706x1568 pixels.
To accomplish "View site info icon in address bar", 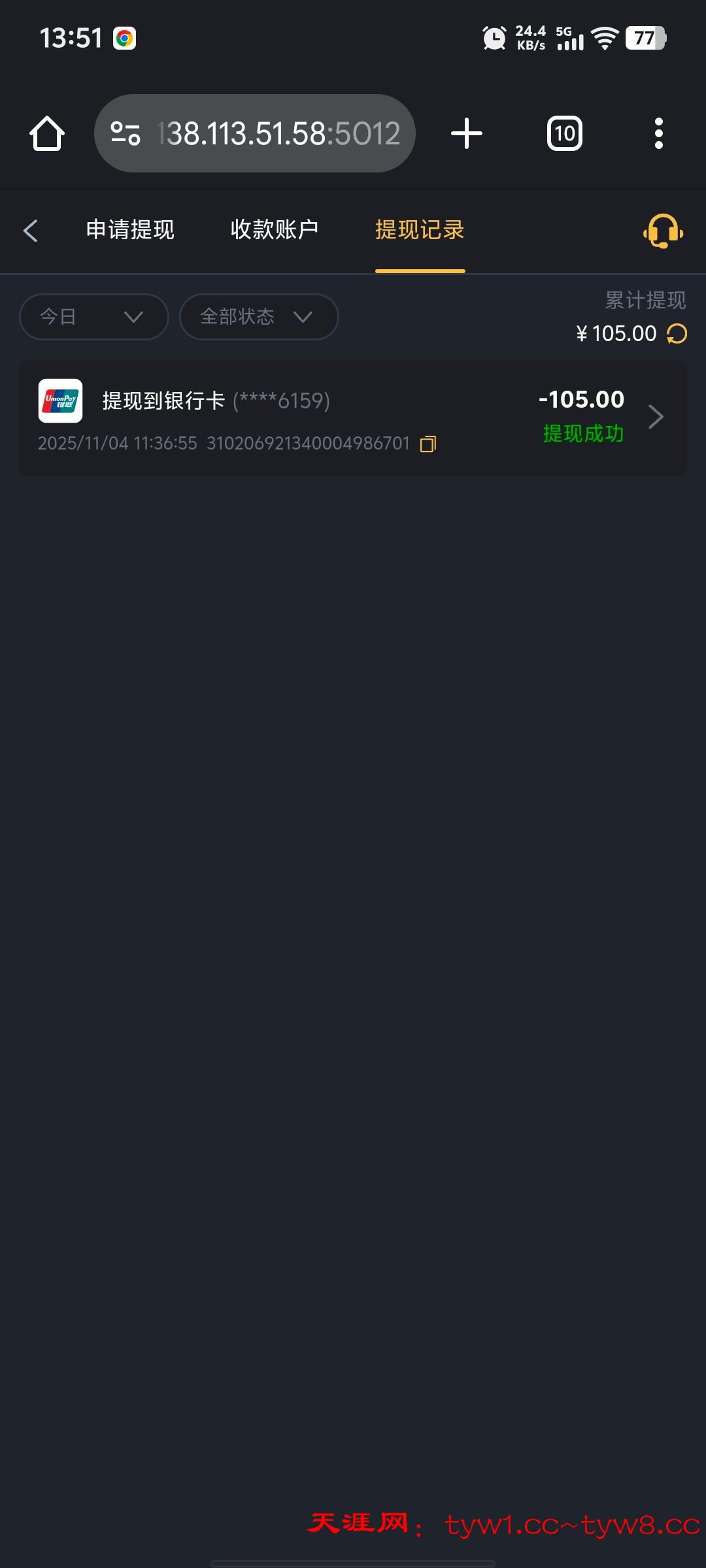I will [x=126, y=134].
